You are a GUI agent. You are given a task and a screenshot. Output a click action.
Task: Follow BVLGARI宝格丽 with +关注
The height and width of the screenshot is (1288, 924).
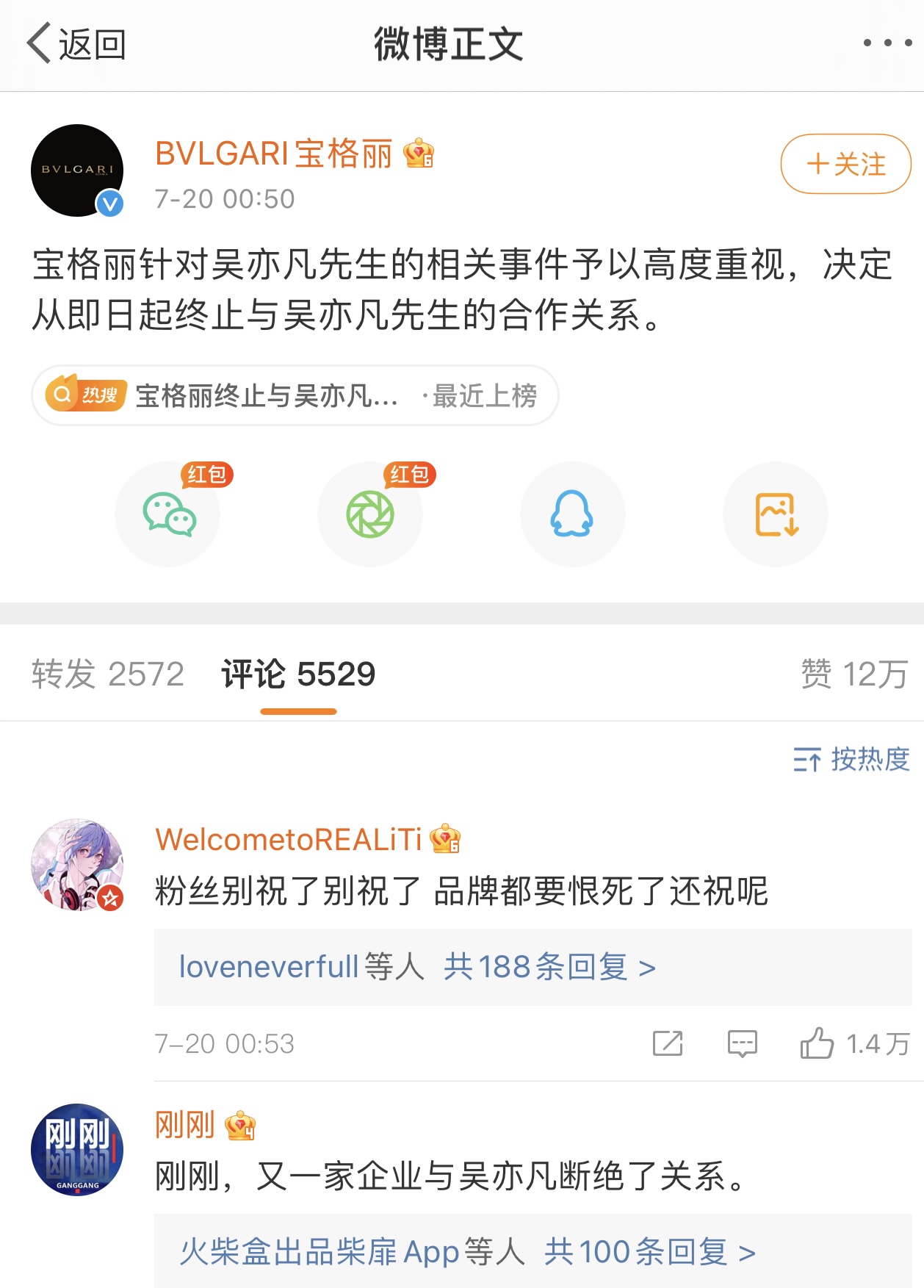(x=845, y=164)
